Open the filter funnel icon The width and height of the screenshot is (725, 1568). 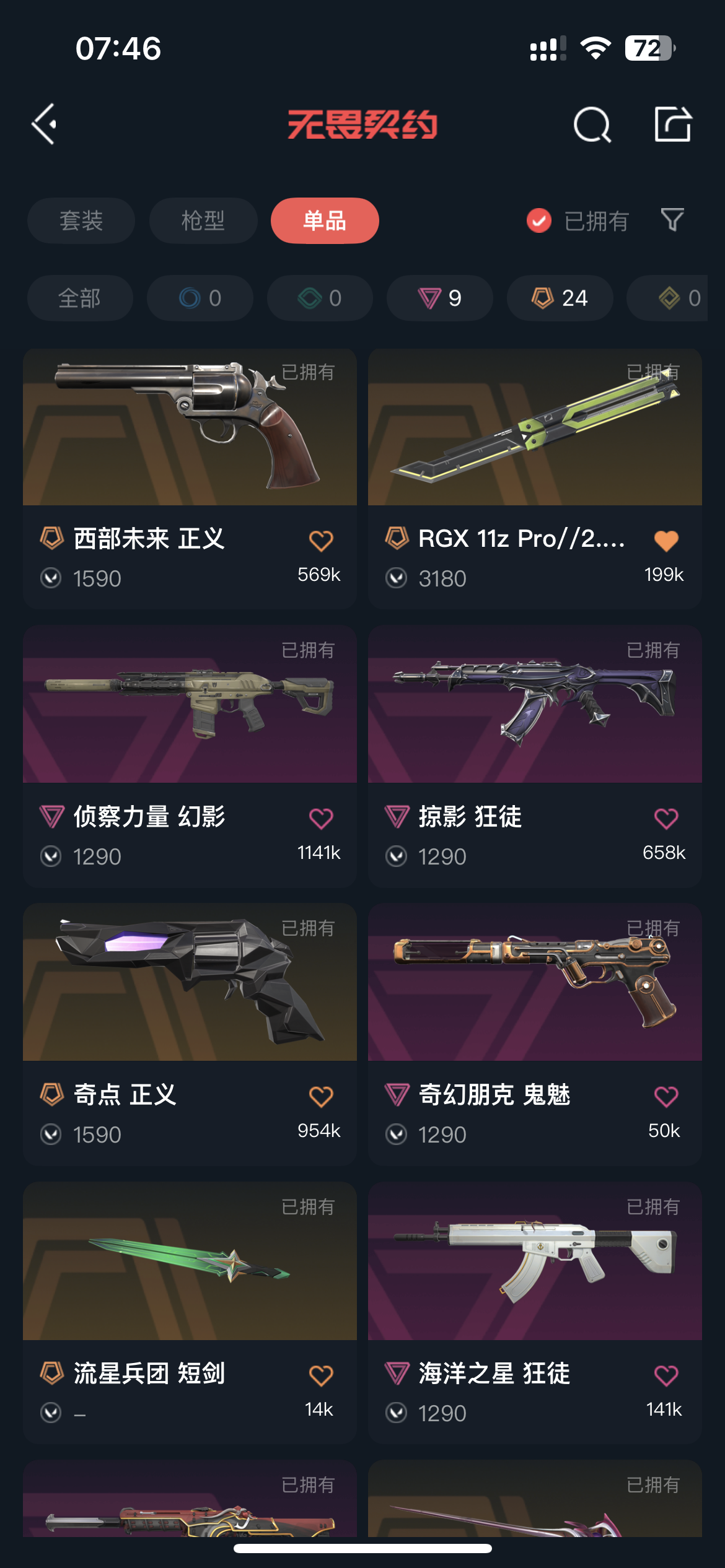pos(672,220)
